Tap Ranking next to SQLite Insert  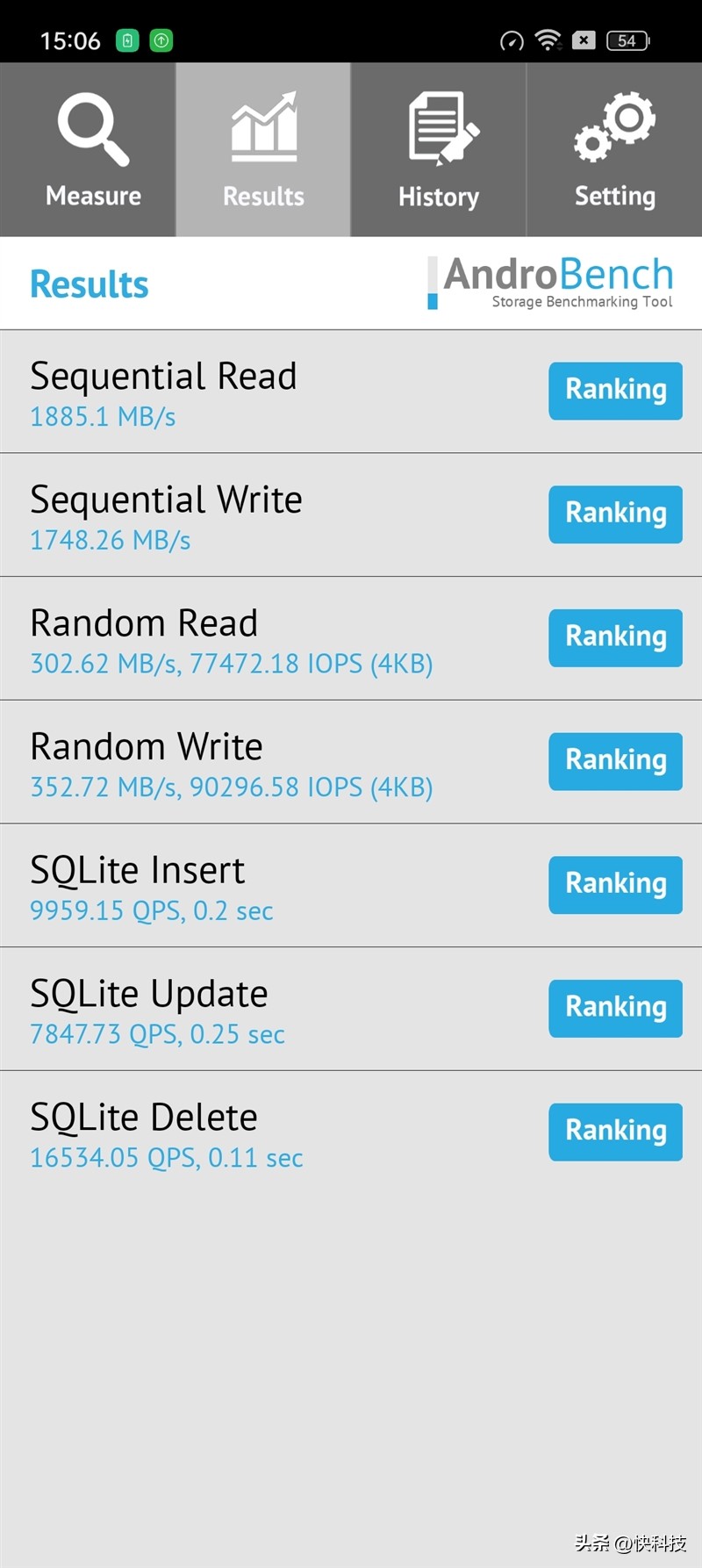pos(615,884)
